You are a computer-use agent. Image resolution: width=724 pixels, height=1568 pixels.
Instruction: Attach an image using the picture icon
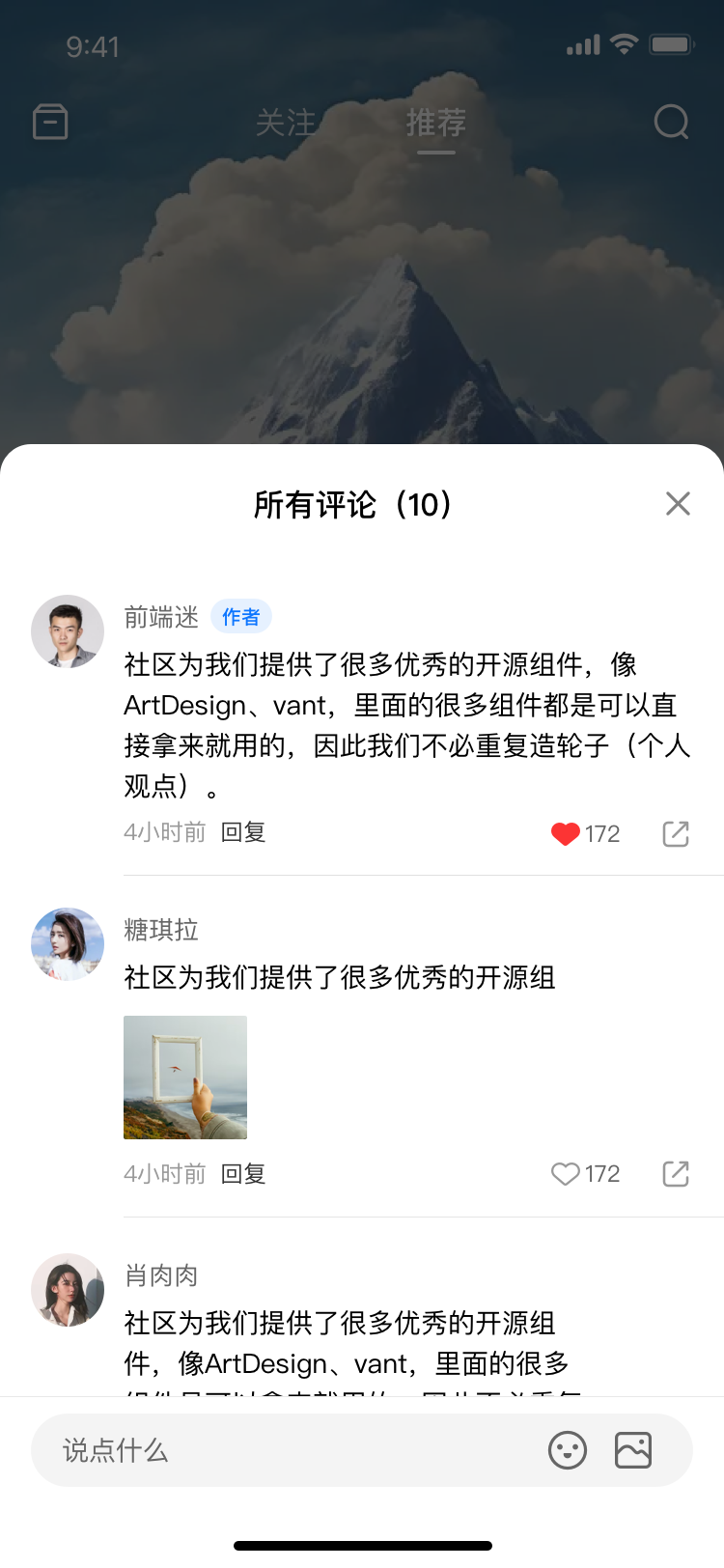(x=632, y=1450)
